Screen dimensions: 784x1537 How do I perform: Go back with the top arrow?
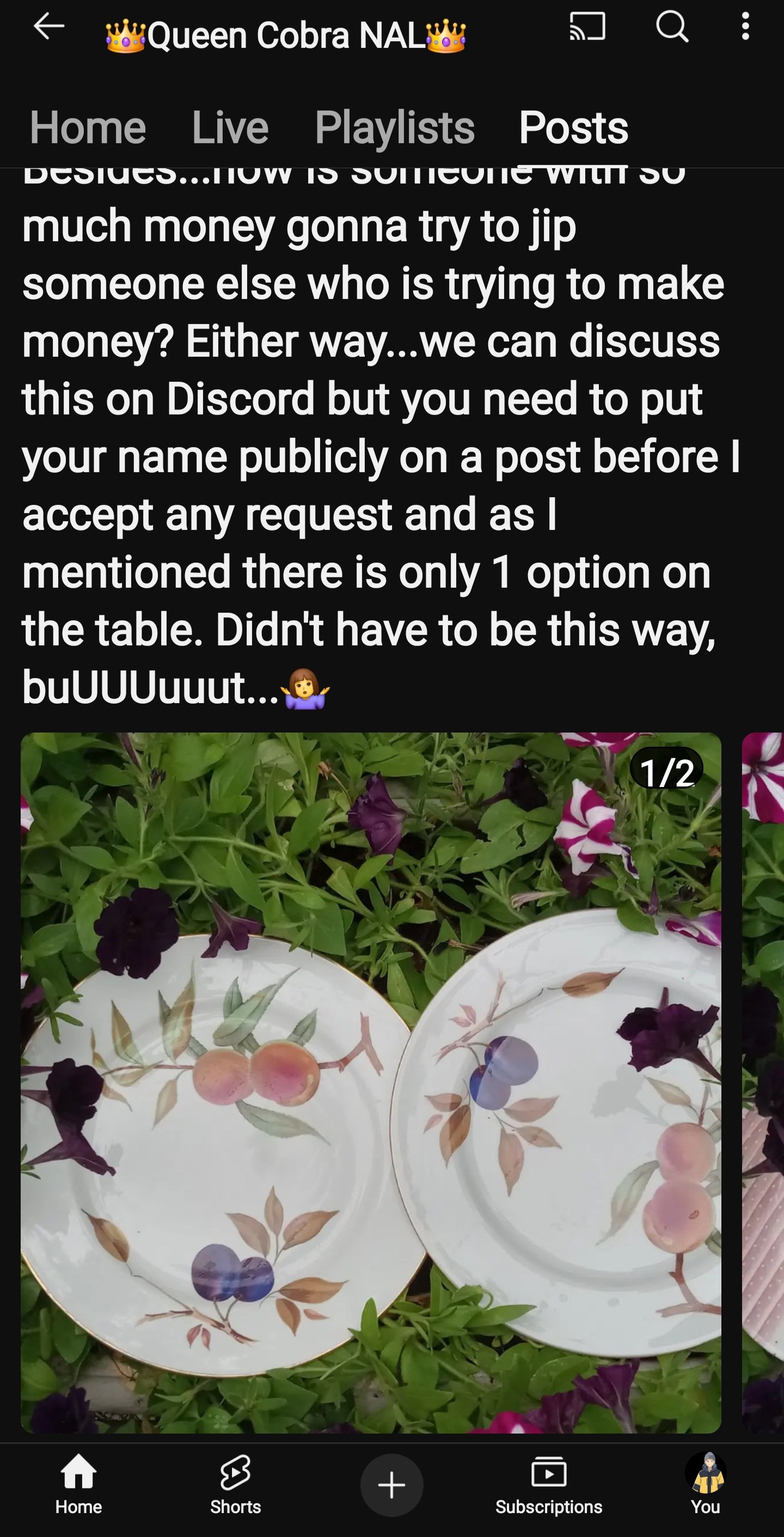tap(49, 27)
